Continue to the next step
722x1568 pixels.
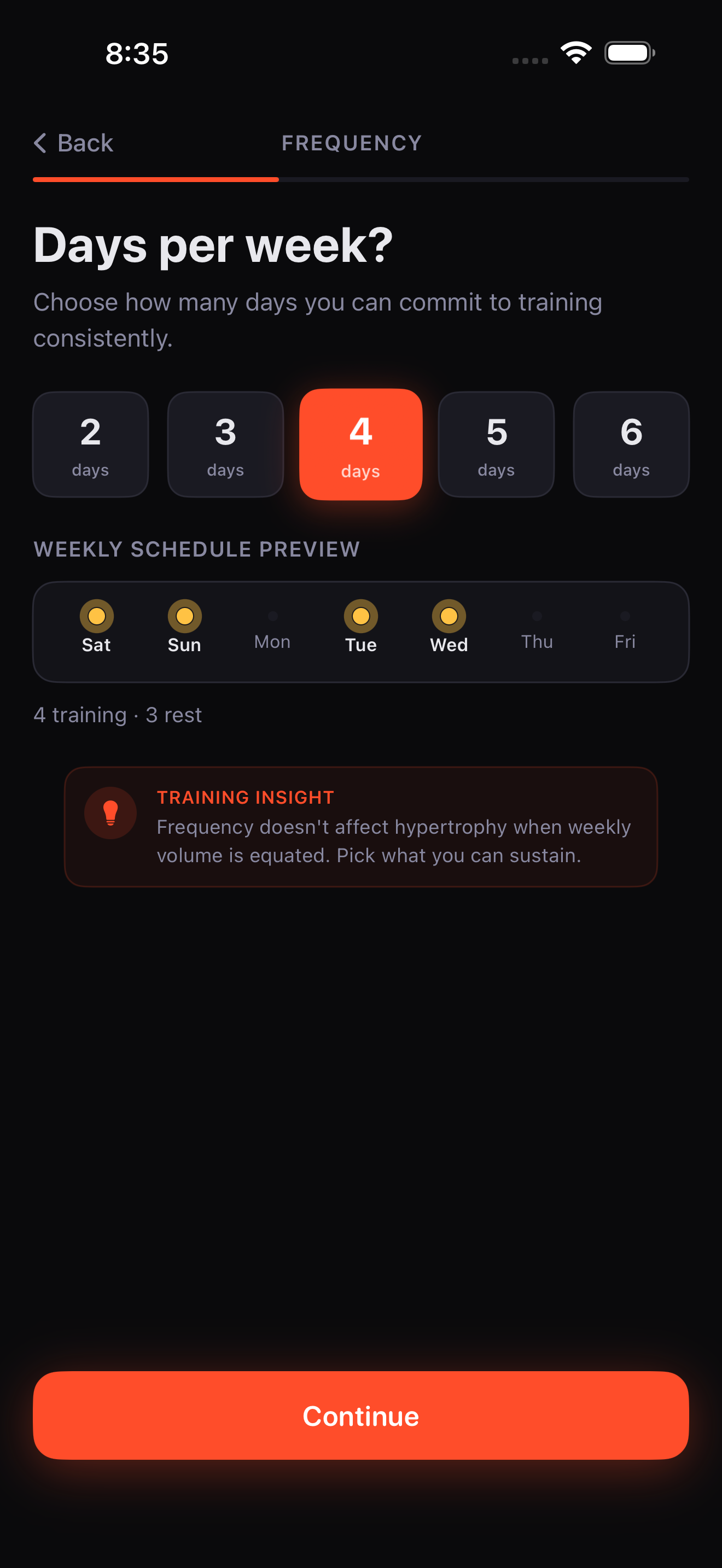tap(361, 1415)
